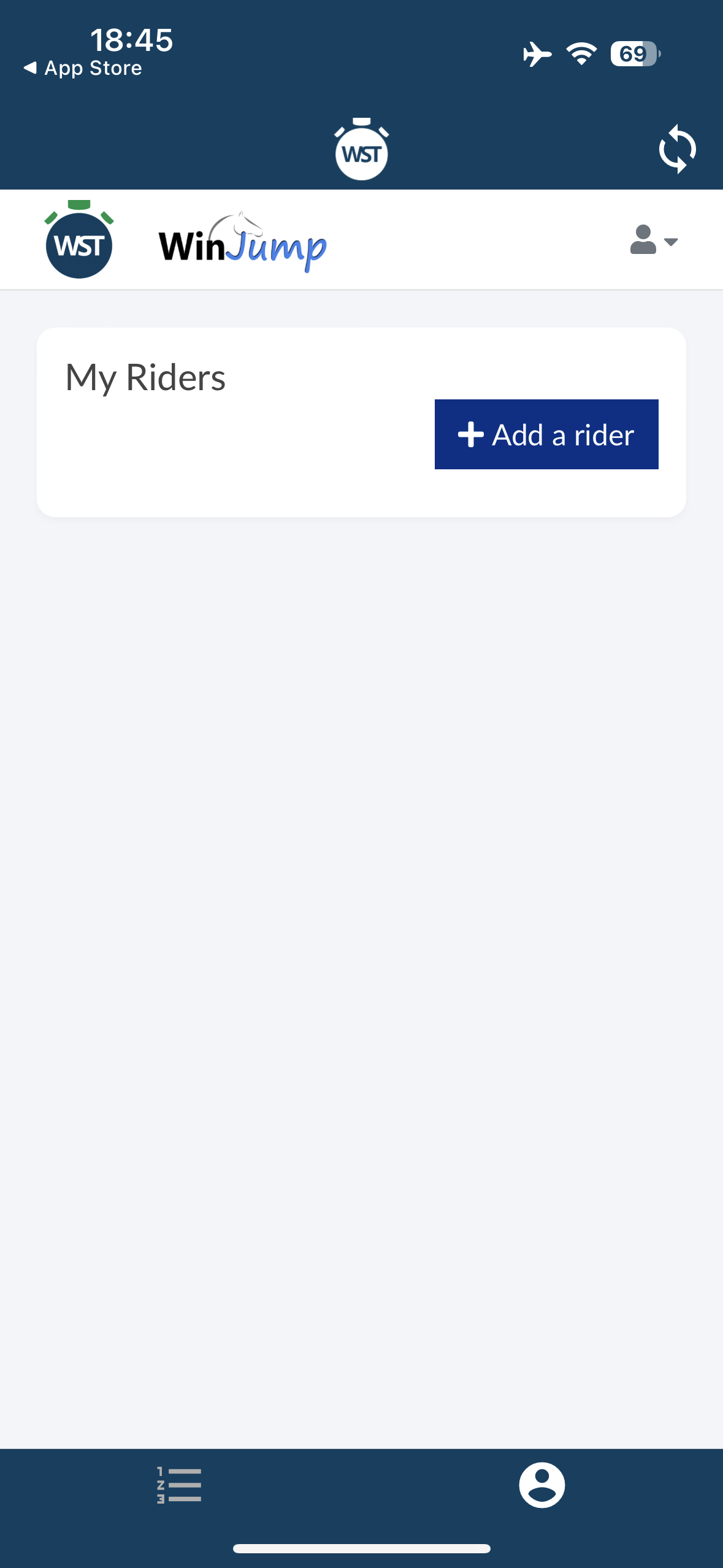Tap the refresh sync icon

point(677,149)
